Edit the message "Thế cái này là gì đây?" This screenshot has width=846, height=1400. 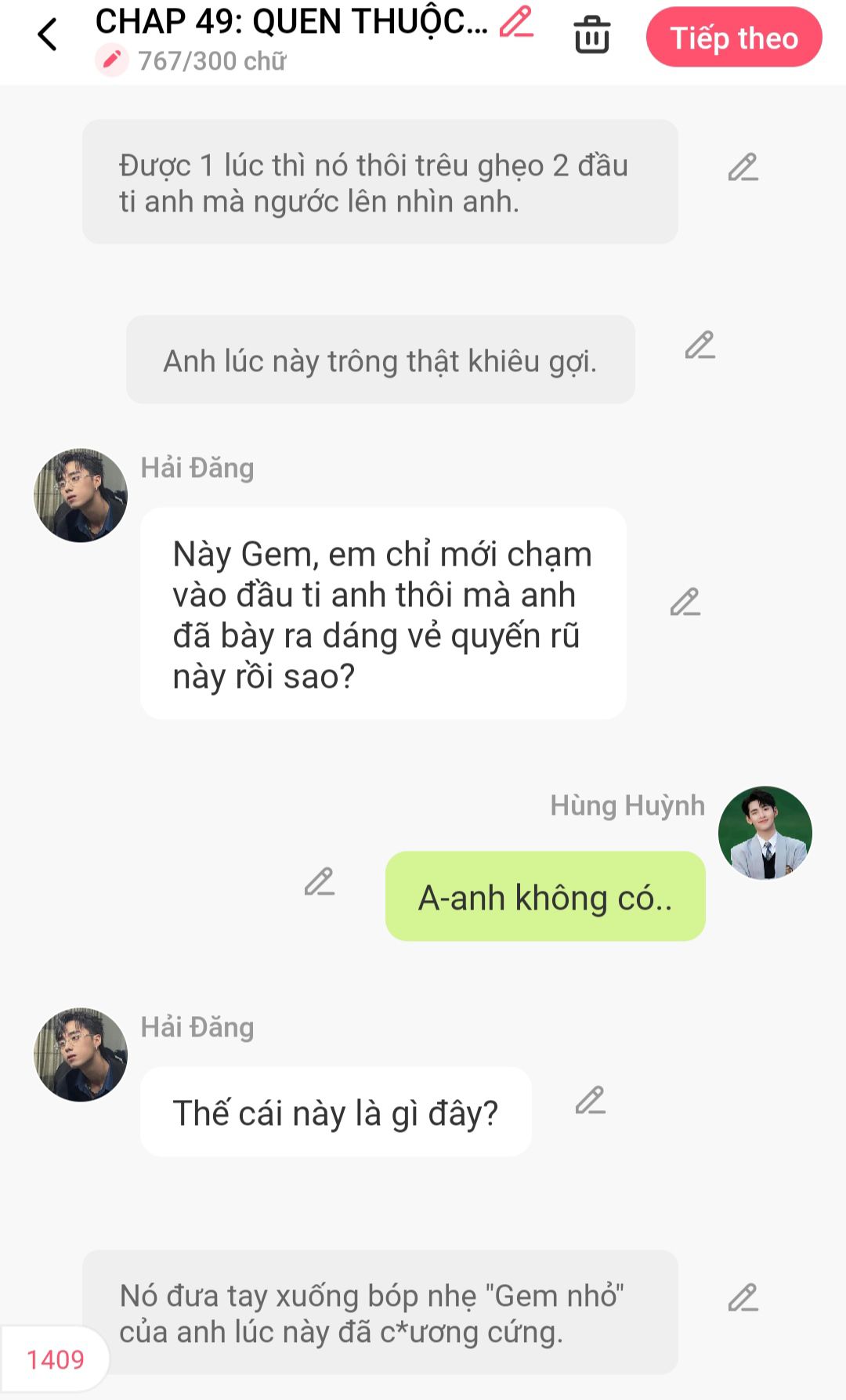(590, 1101)
